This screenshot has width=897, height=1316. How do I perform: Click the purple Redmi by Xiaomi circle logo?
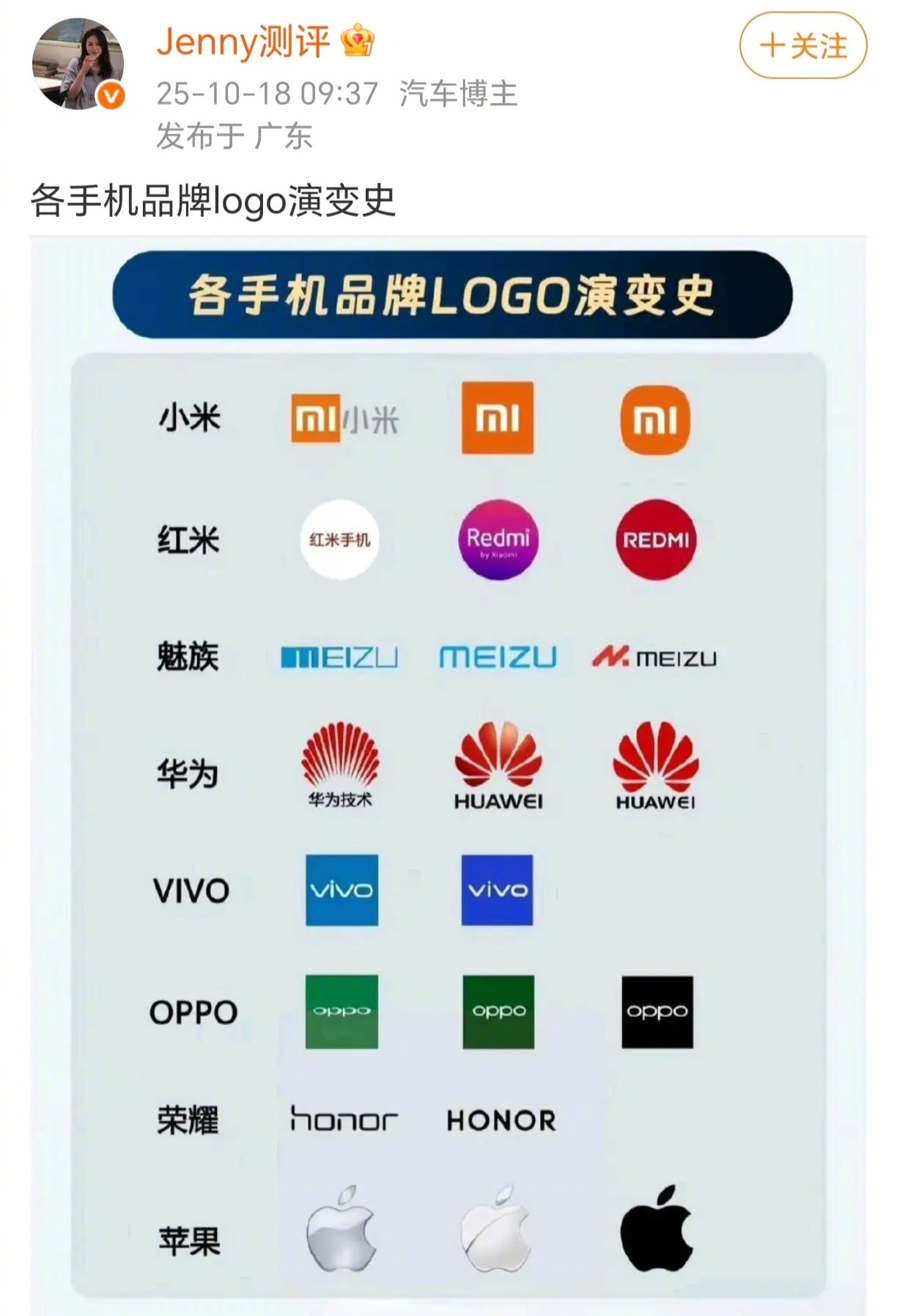(x=498, y=540)
